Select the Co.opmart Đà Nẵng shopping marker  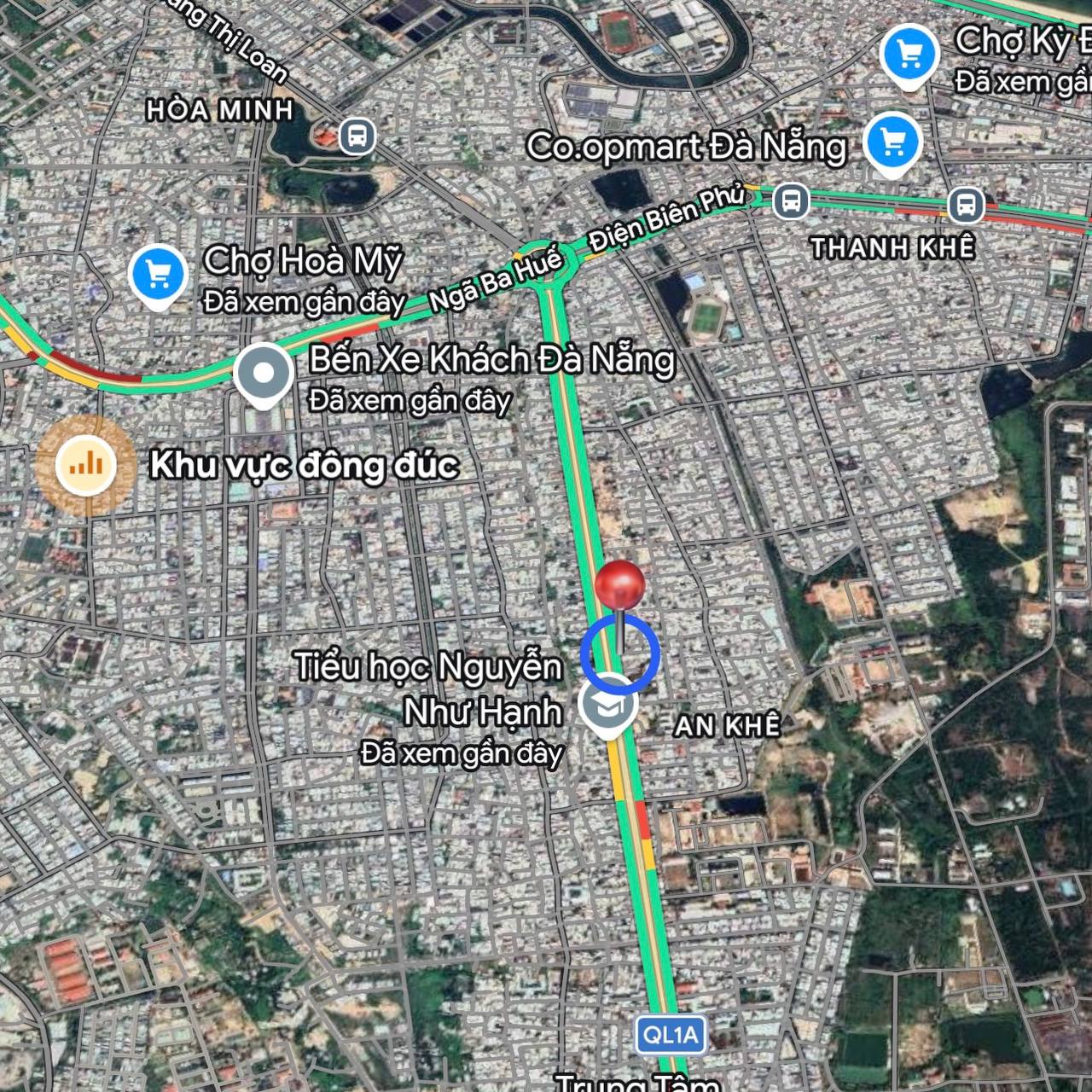click(x=892, y=142)
